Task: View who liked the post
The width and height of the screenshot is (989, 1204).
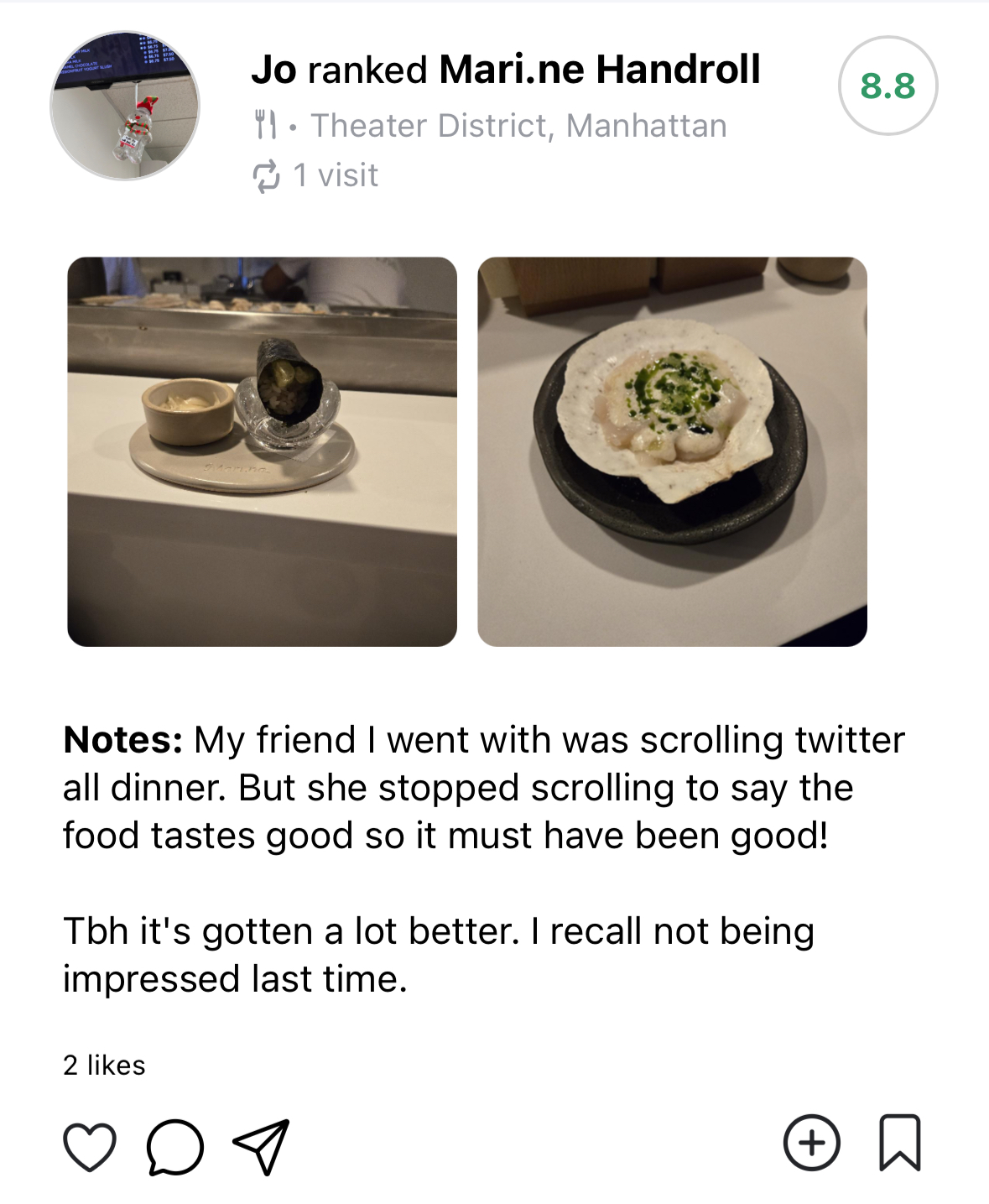Action: (104, 1066)
